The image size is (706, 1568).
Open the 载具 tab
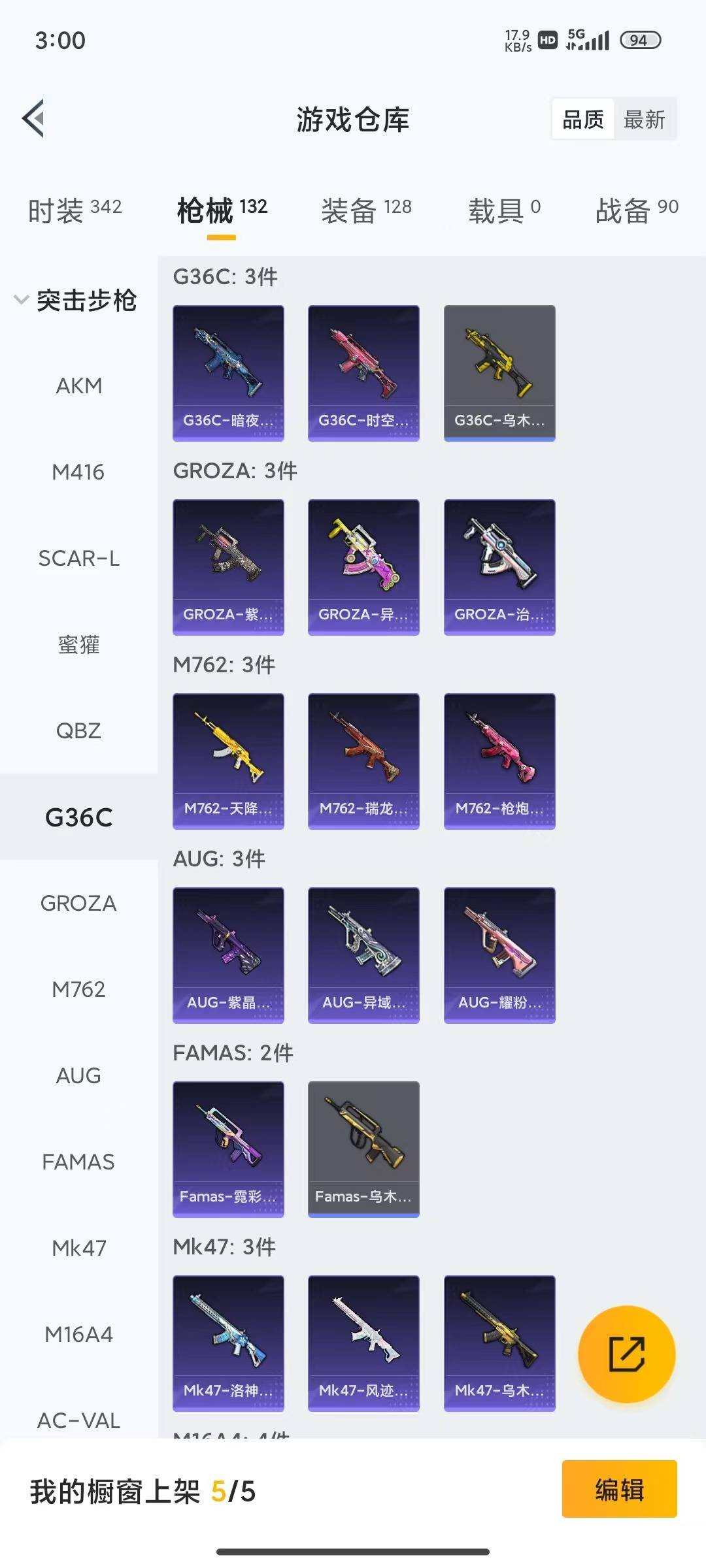click(x=504, y=210)
